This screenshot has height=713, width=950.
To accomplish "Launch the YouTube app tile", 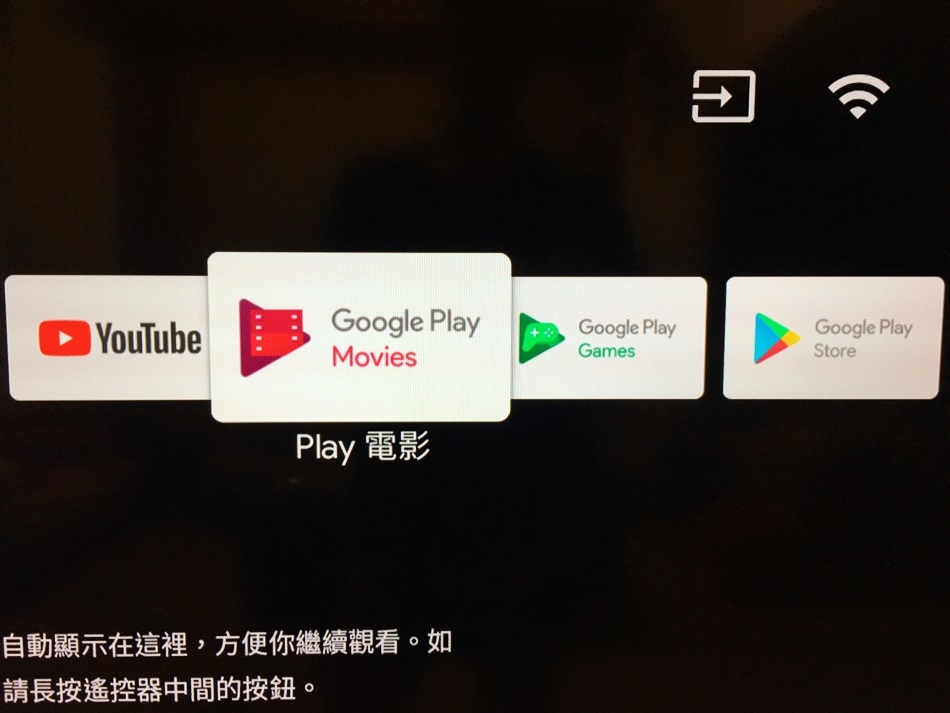I will tap(108, 338).
